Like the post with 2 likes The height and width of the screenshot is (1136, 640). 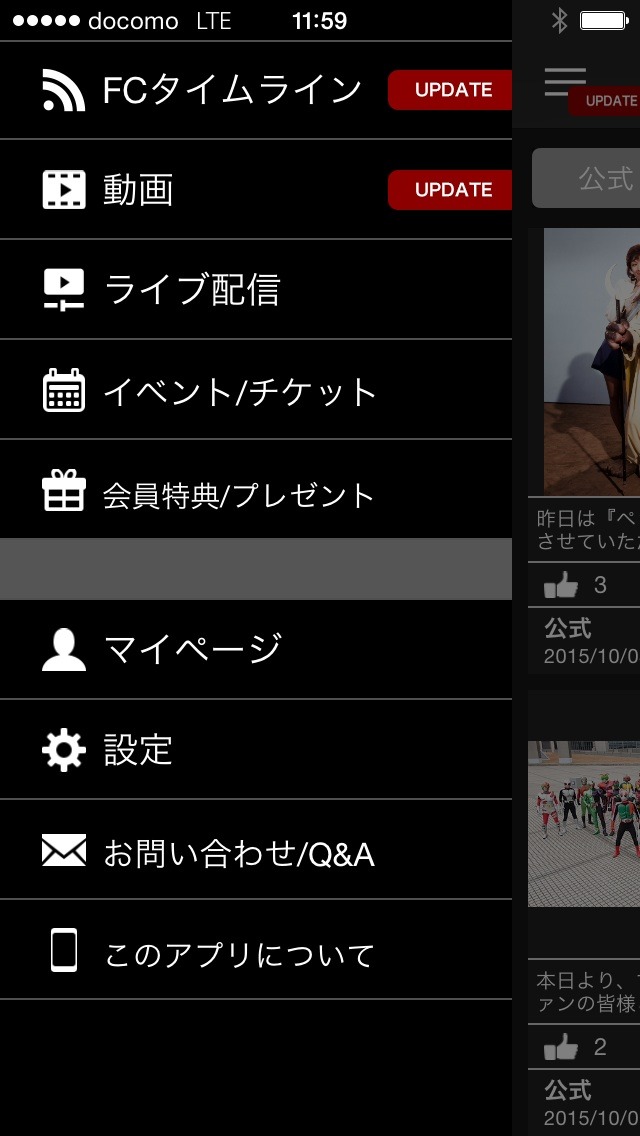point(561,1047)
